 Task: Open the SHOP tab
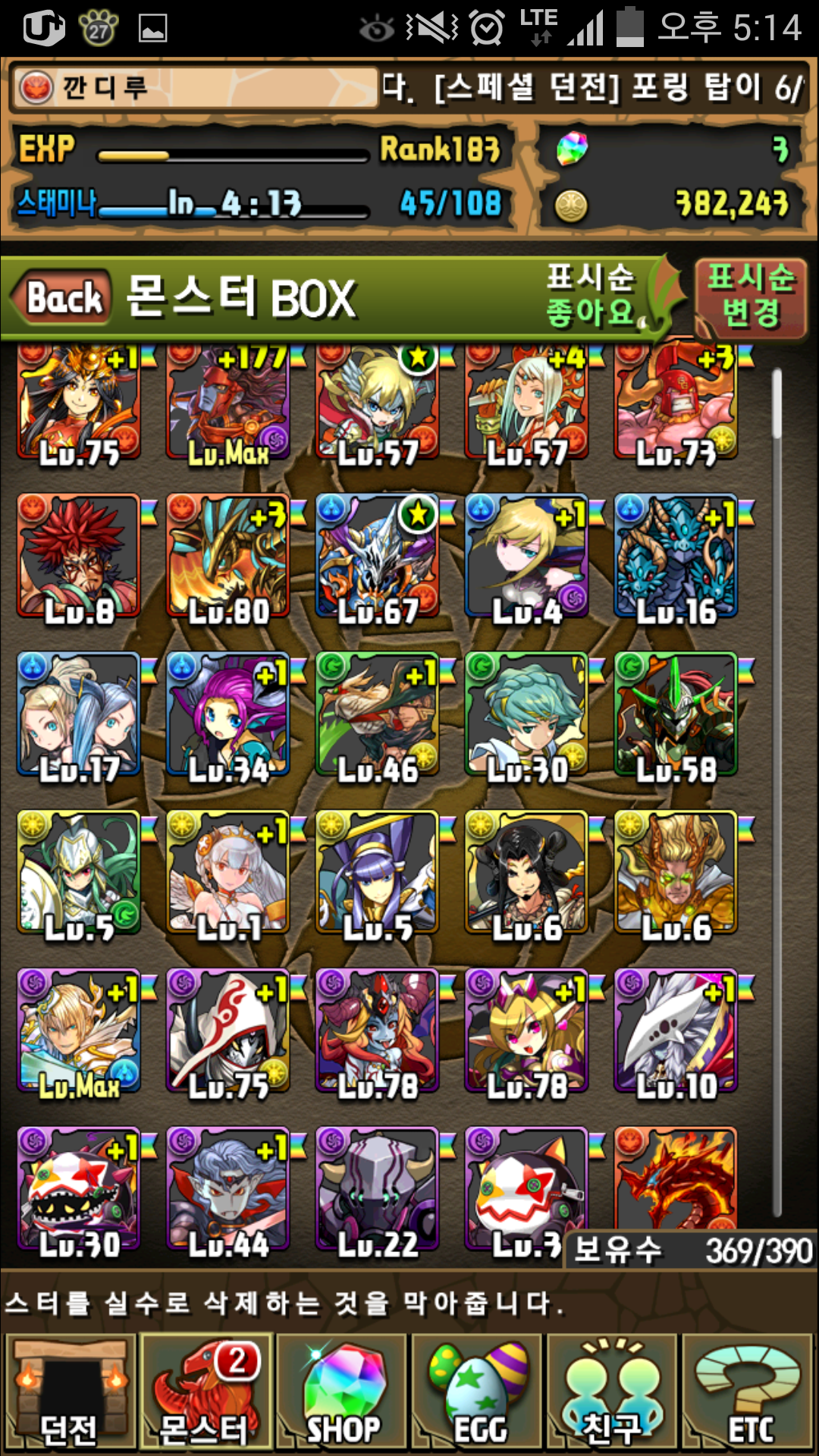[x=342, y=1394]
